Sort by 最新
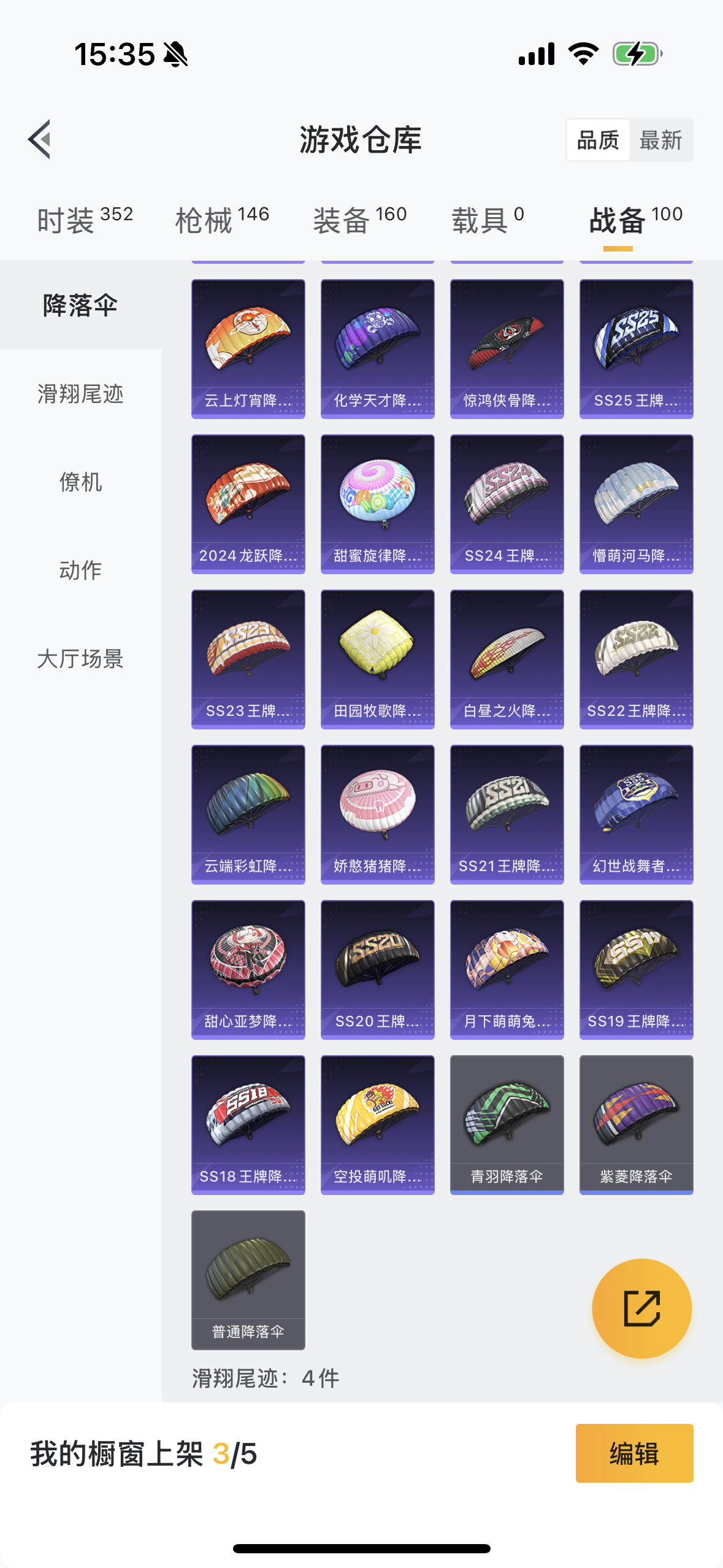The width and height of the screenshot is (723, 1568). coord(660,140)
